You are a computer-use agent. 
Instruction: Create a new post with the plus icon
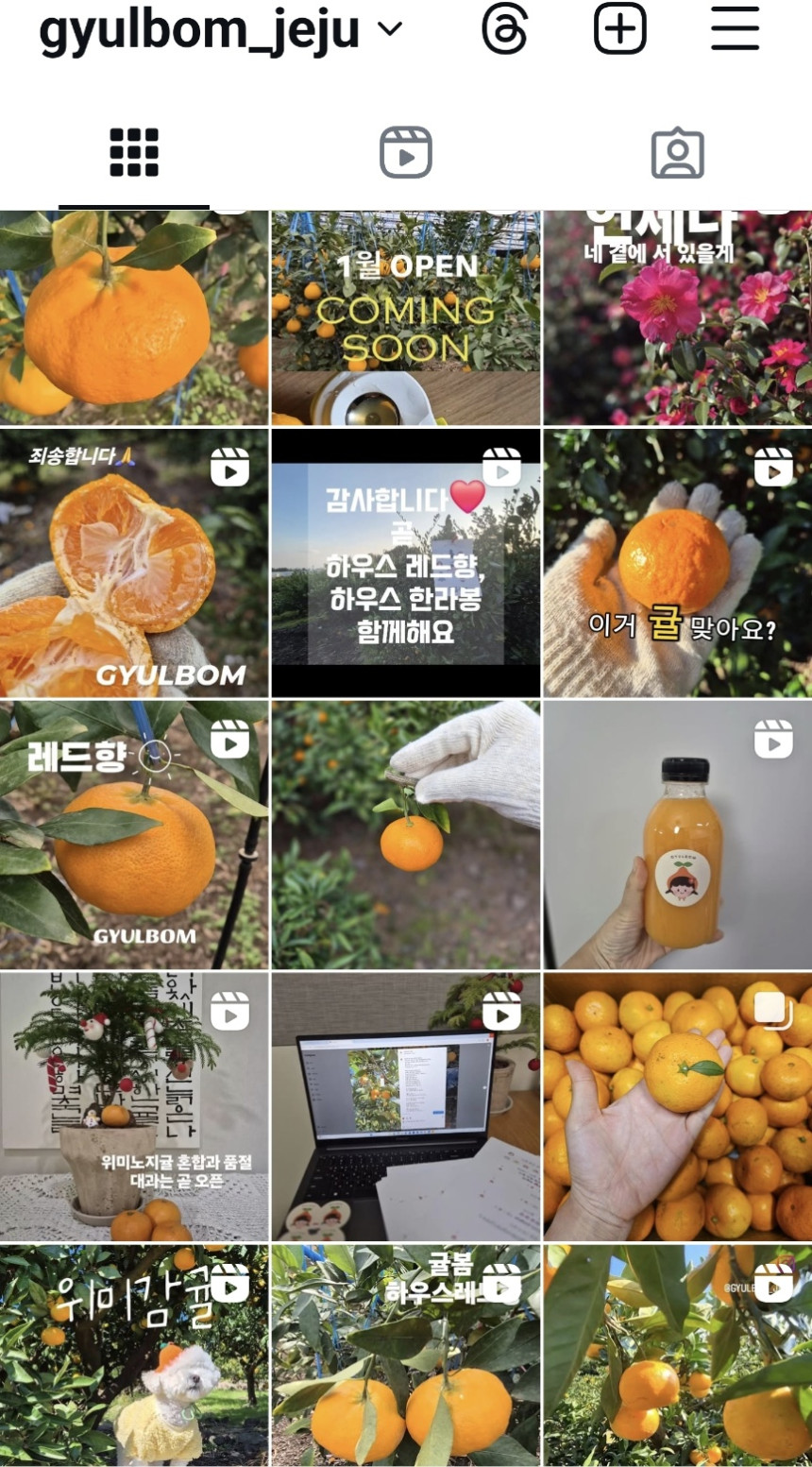[x=620, y=28]
